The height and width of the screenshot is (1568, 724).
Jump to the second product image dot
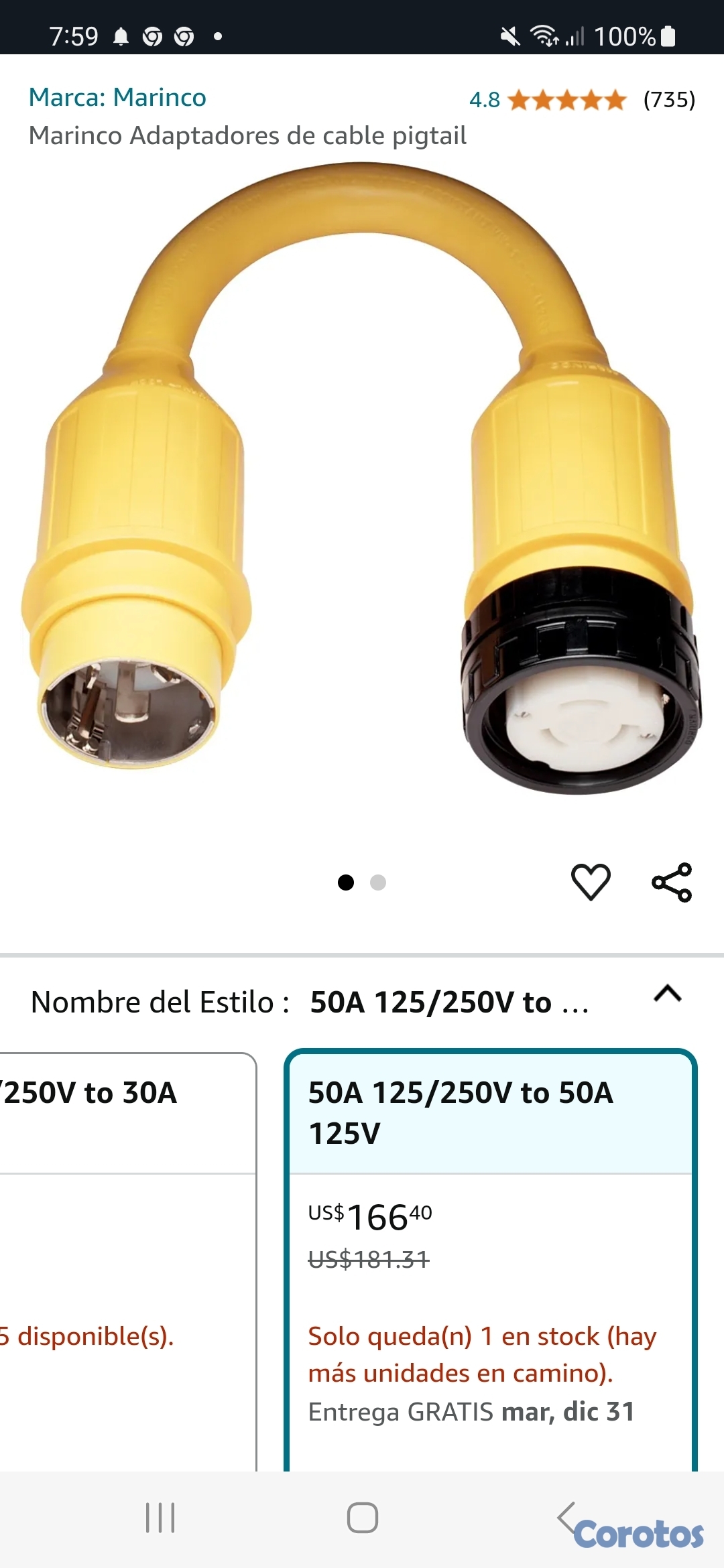tap(378, 883)
